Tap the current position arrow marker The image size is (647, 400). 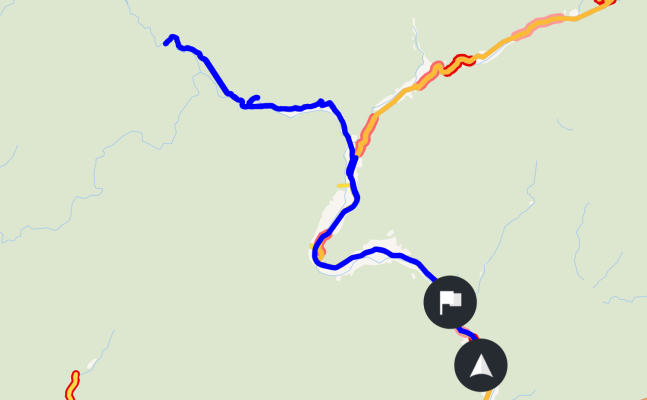coord(481,366)
